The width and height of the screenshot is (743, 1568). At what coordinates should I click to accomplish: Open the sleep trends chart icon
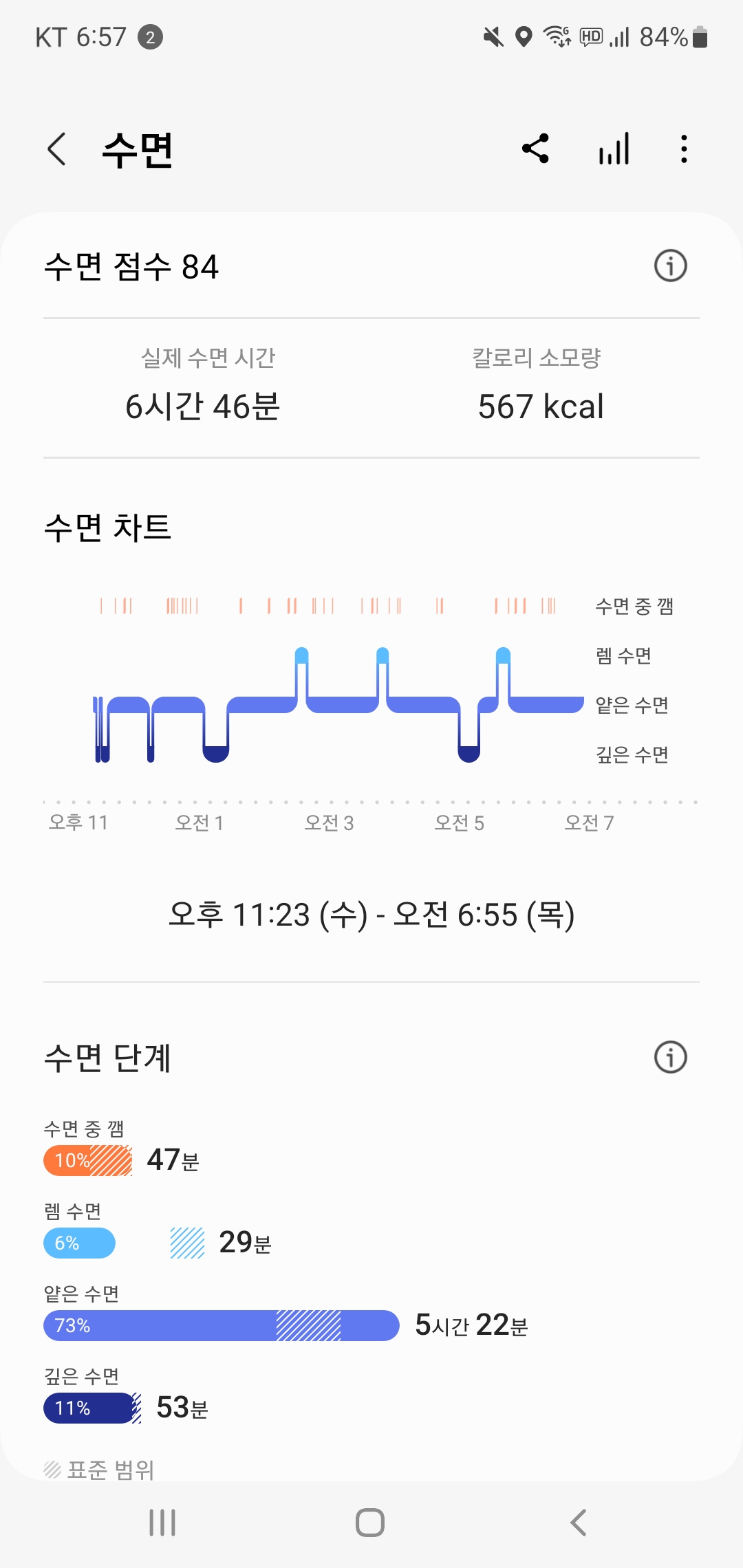point(614,149)
